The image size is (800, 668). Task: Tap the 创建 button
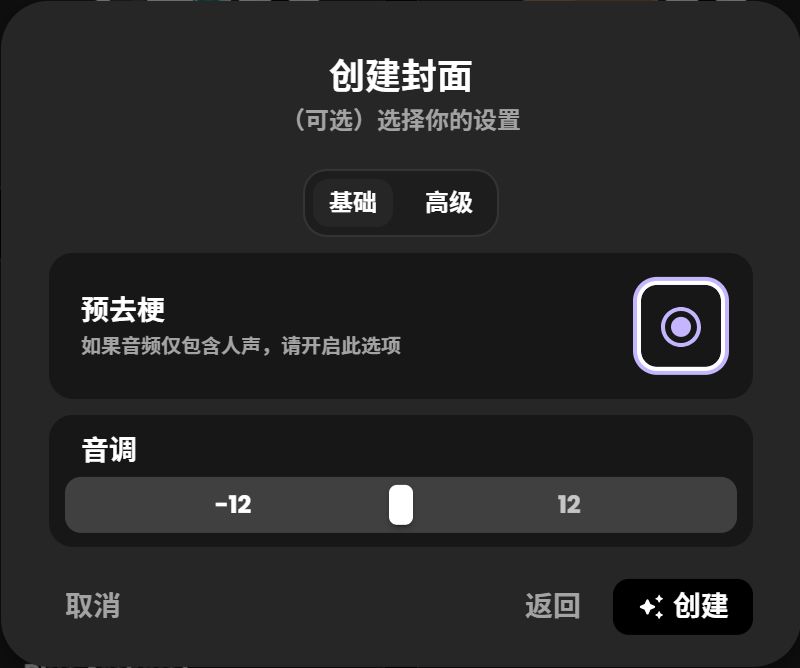pos(683,606)
